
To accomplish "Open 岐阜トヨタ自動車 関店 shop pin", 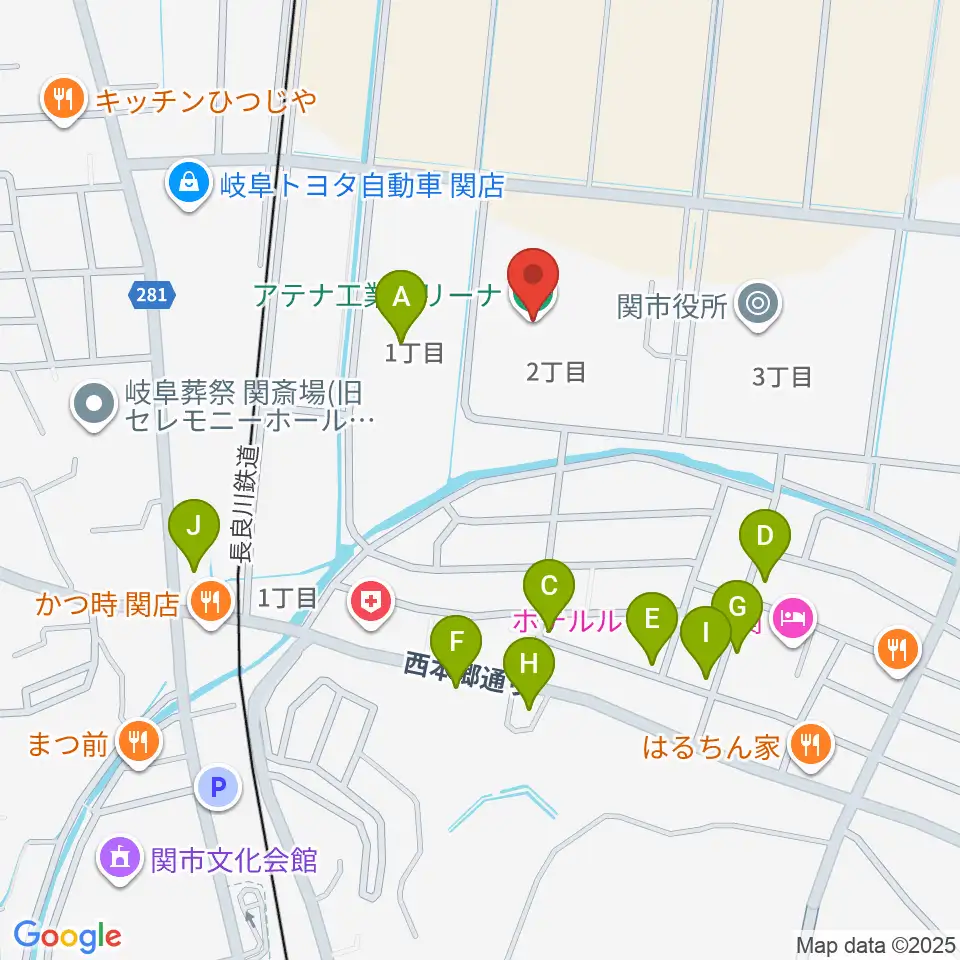I will pyautogui.click(x=189, y=184).
